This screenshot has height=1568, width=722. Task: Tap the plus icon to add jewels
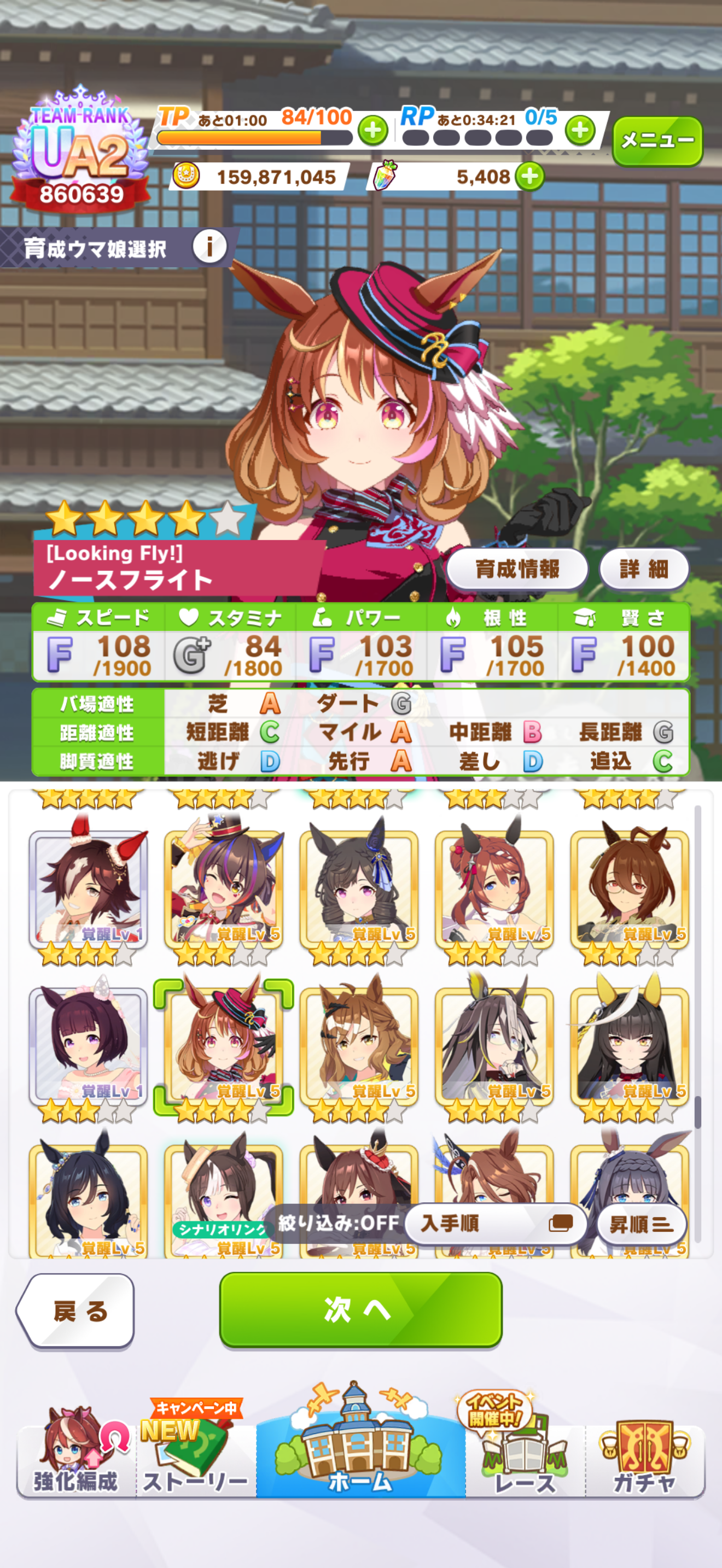click(529, 177)
